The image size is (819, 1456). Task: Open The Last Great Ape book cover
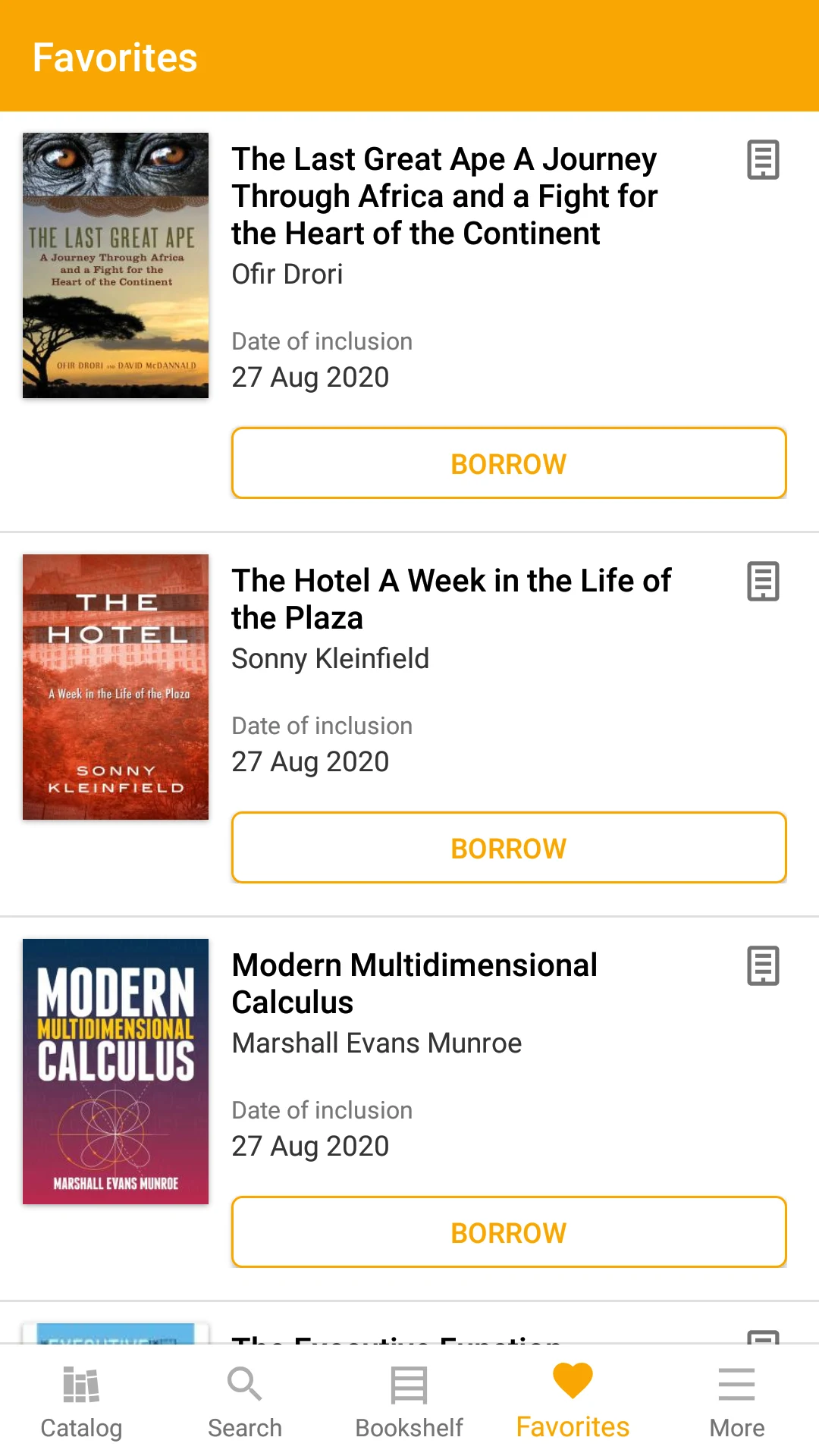[115, 265]
